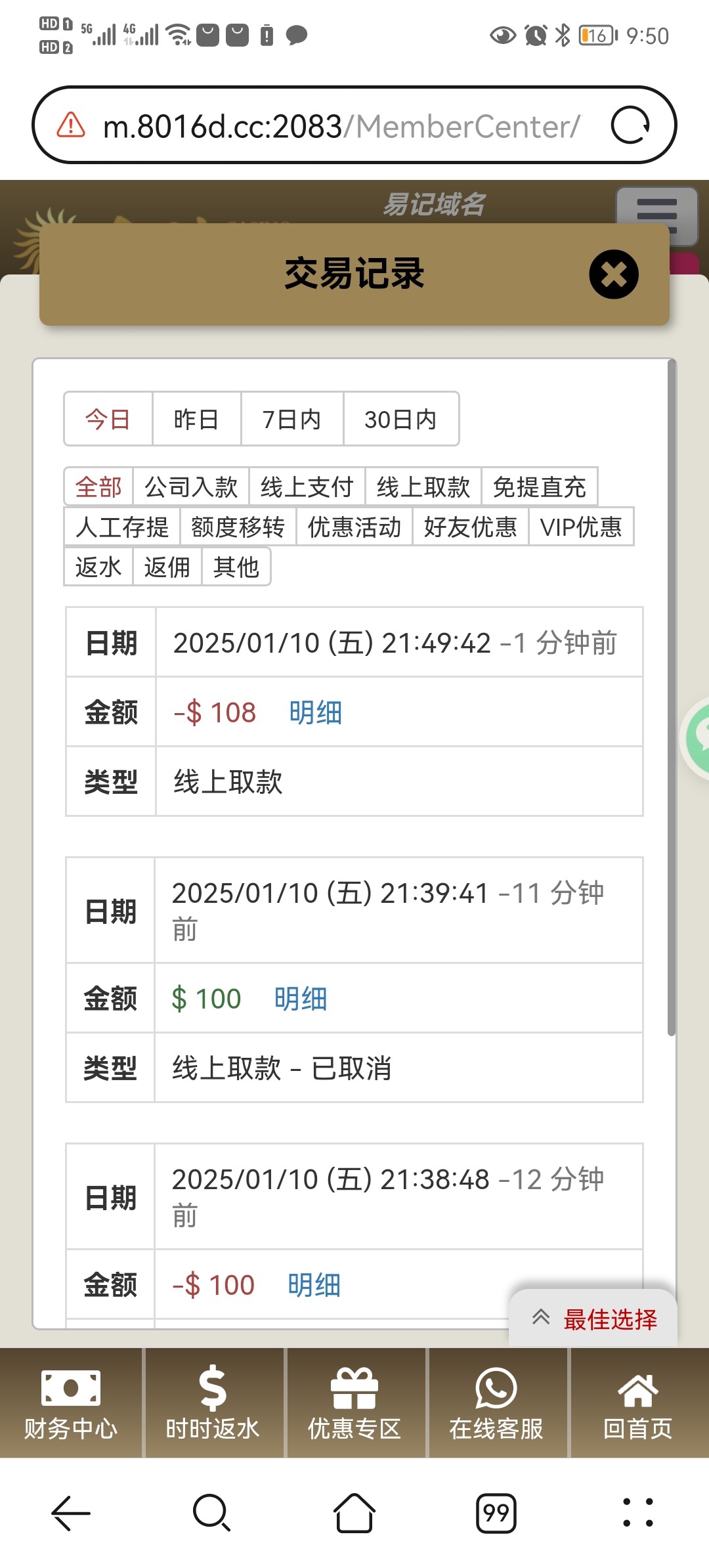Show records from 30日内
This screenshot has height=1568, width=709.
(400, 419)
